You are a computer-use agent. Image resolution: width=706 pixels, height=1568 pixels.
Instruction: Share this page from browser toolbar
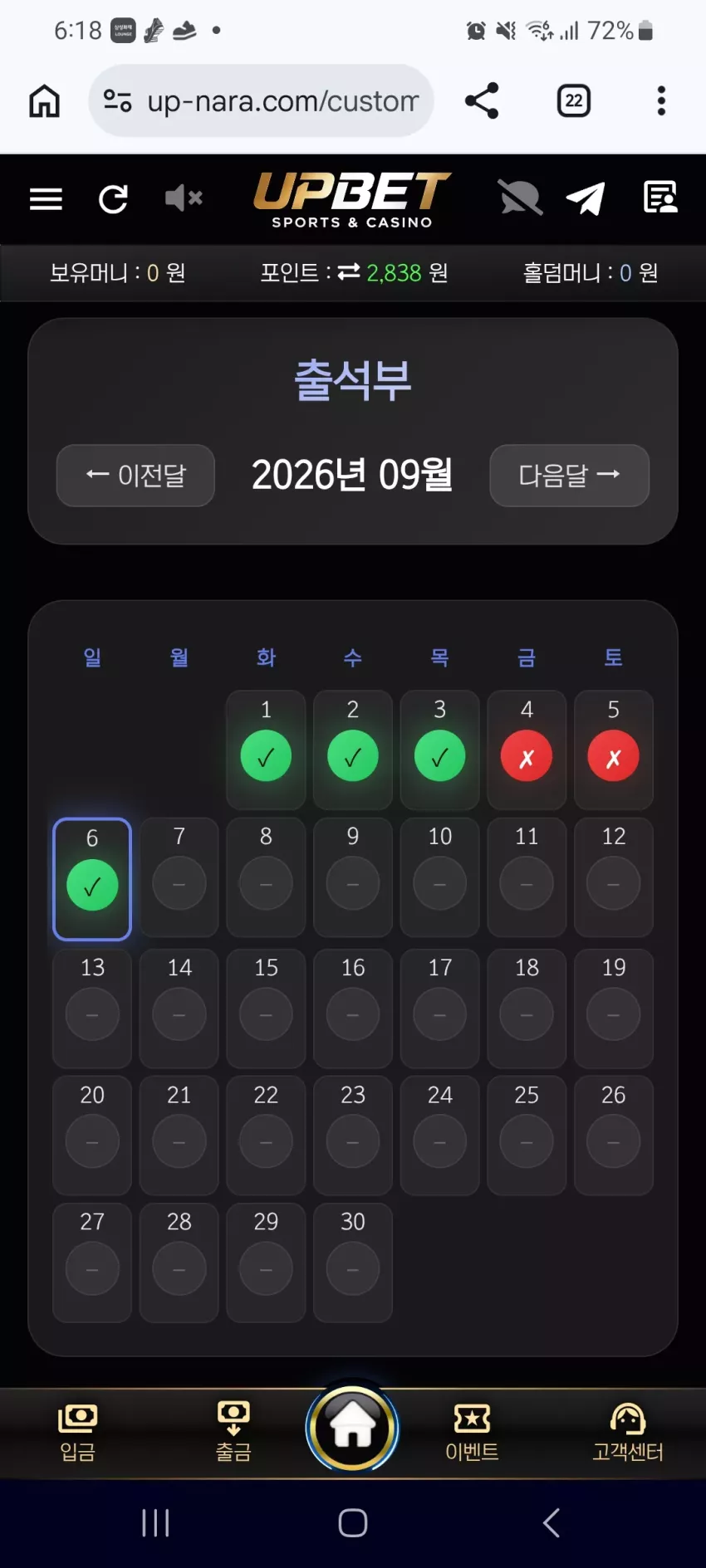(482, 100)
